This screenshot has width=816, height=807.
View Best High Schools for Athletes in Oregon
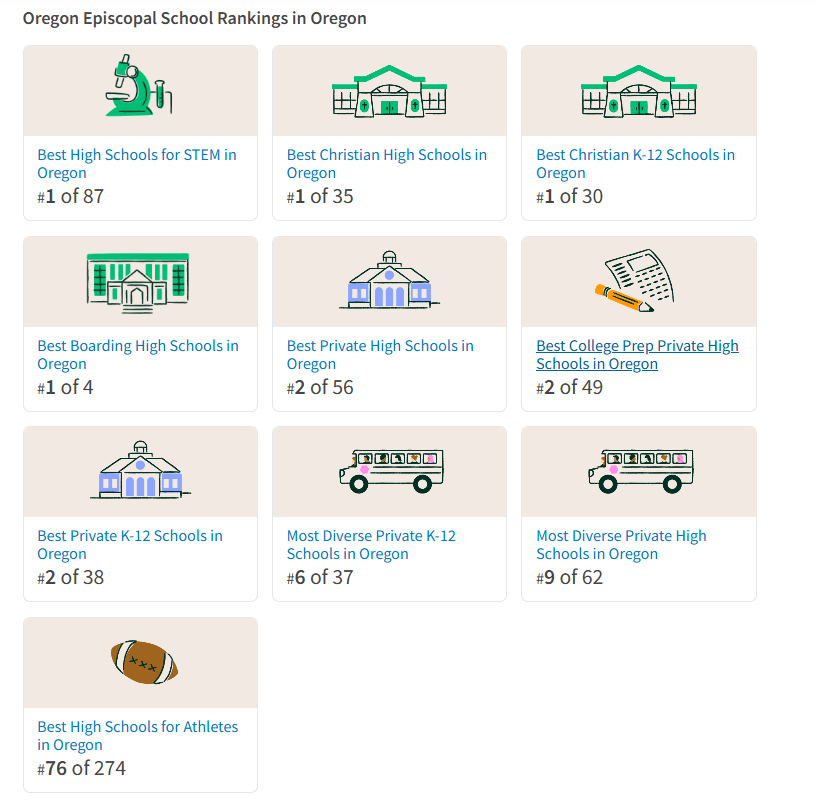pyautogui.click(x=138, y=727)
